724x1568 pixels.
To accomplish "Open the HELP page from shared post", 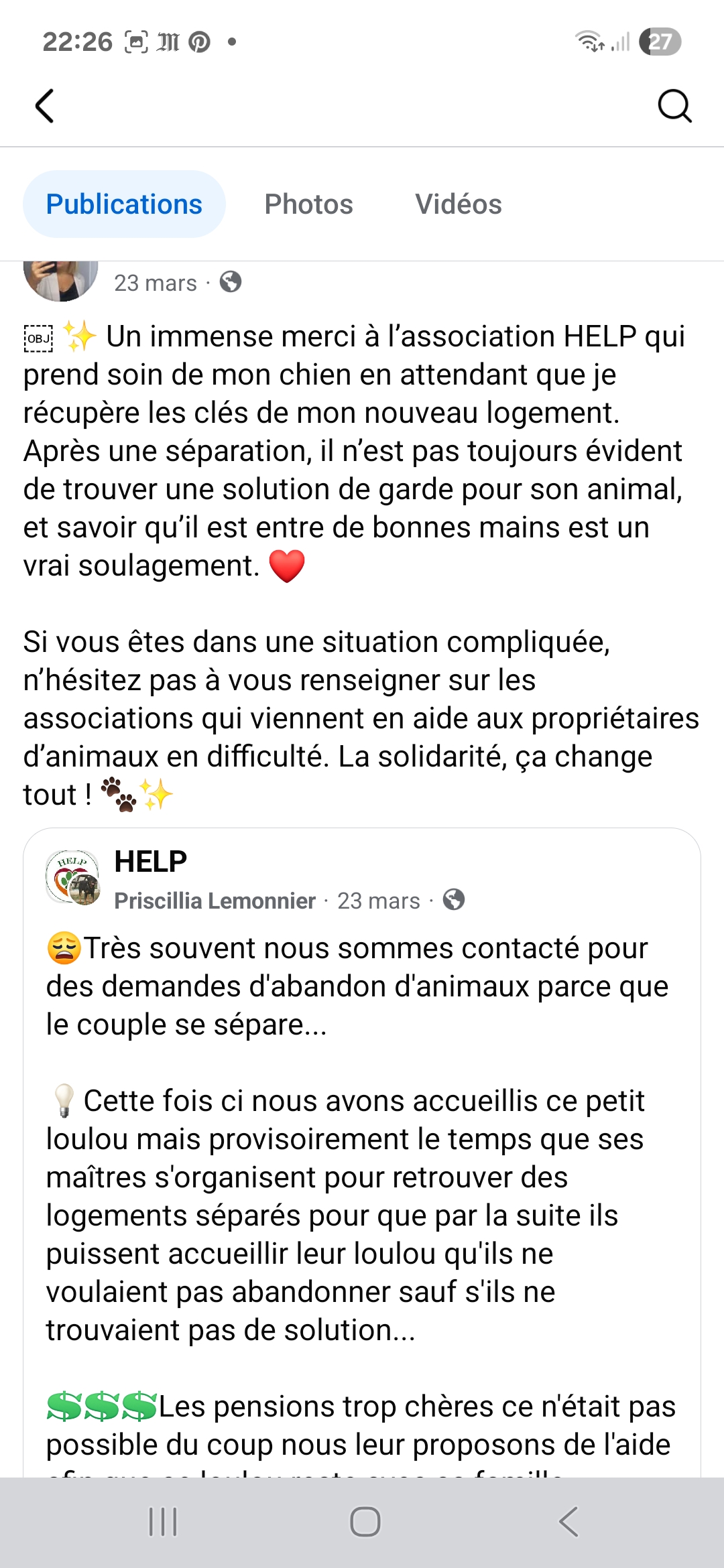I will point(151,862).
